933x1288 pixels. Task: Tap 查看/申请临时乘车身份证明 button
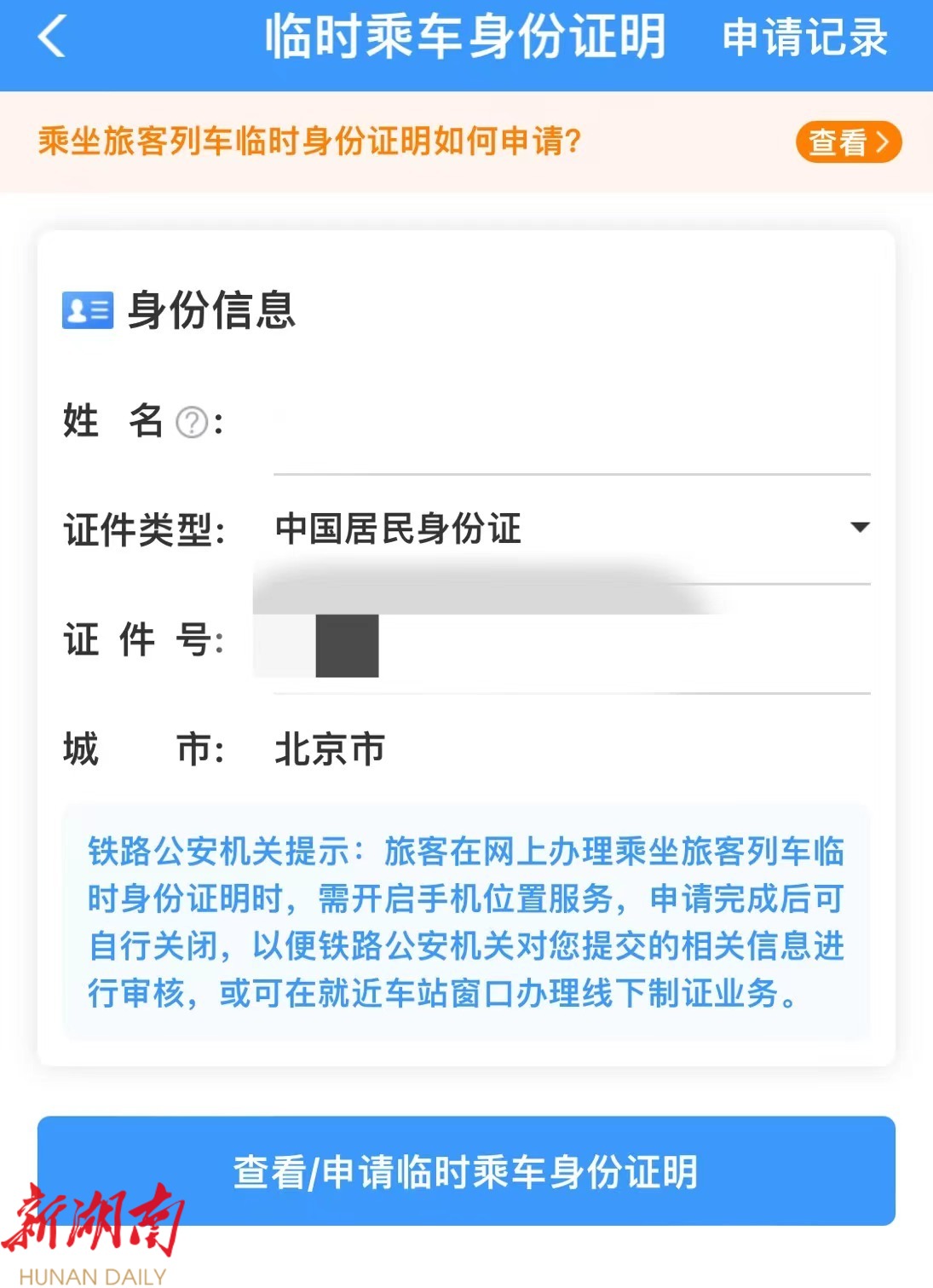click(x=466, y=1171)
